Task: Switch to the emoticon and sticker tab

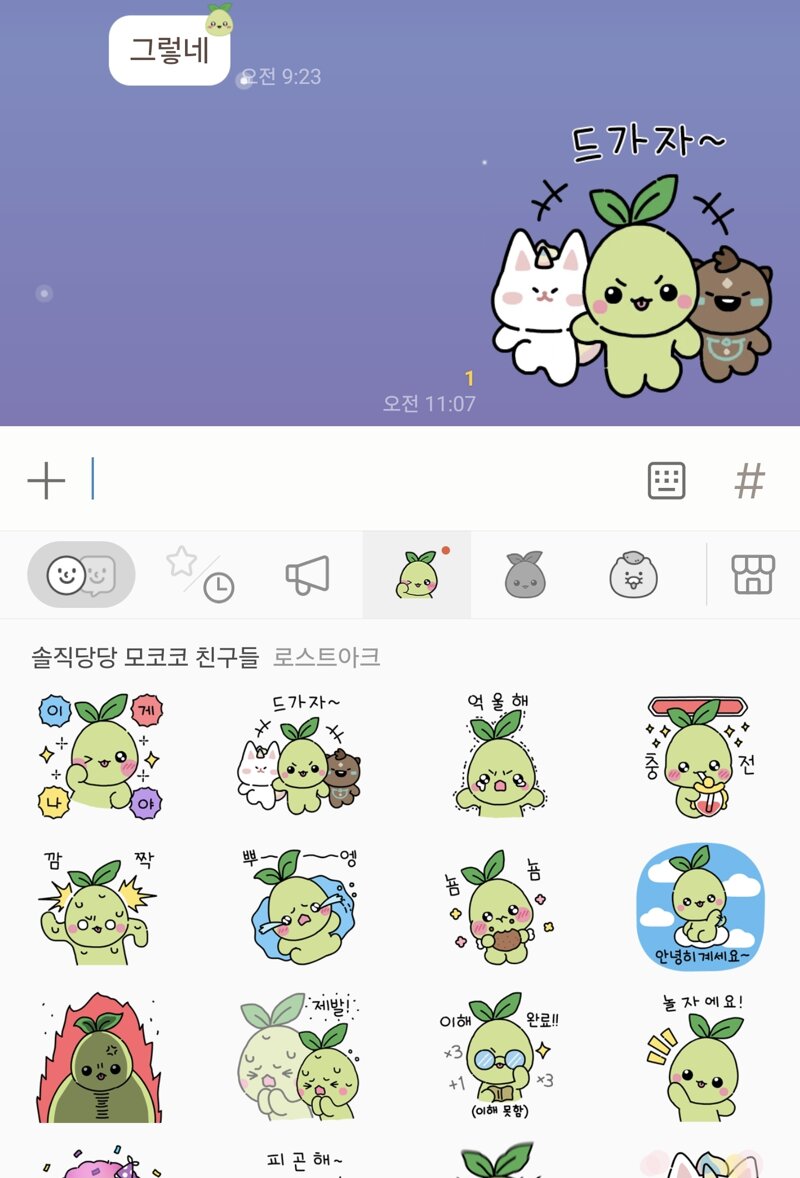Action: click(x=81, y=575)
